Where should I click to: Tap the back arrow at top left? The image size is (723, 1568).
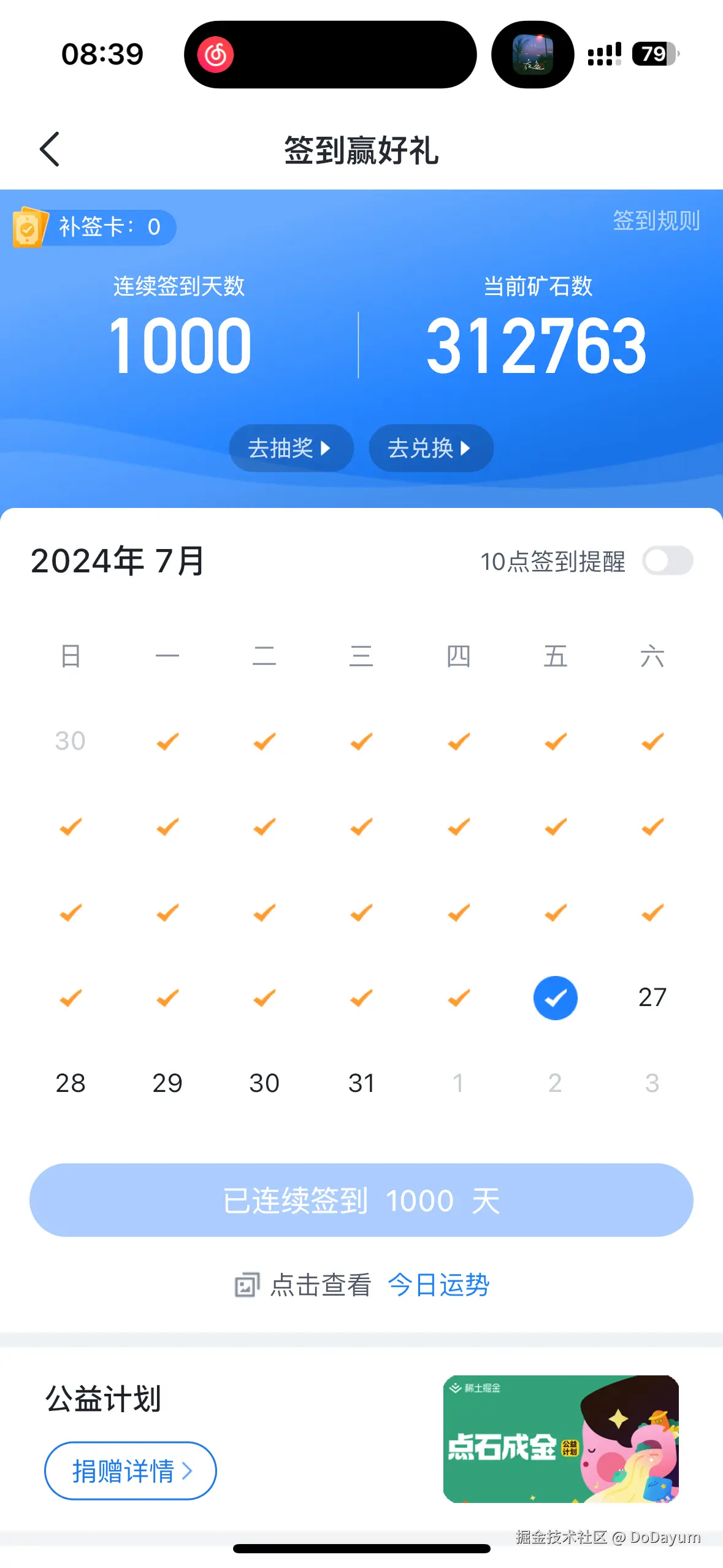[x=49, y=149]
